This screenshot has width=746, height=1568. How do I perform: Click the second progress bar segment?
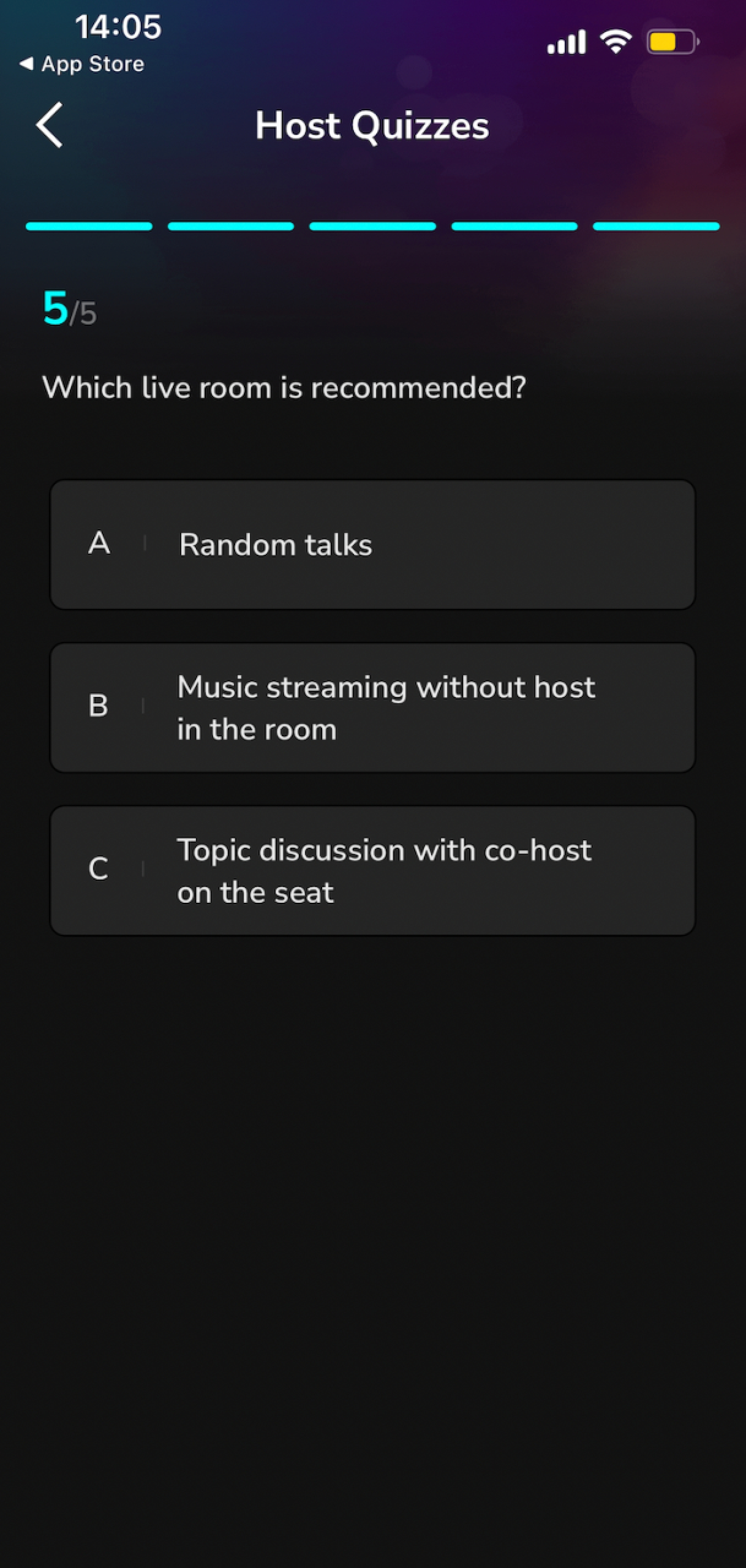[x=231, y=227]
